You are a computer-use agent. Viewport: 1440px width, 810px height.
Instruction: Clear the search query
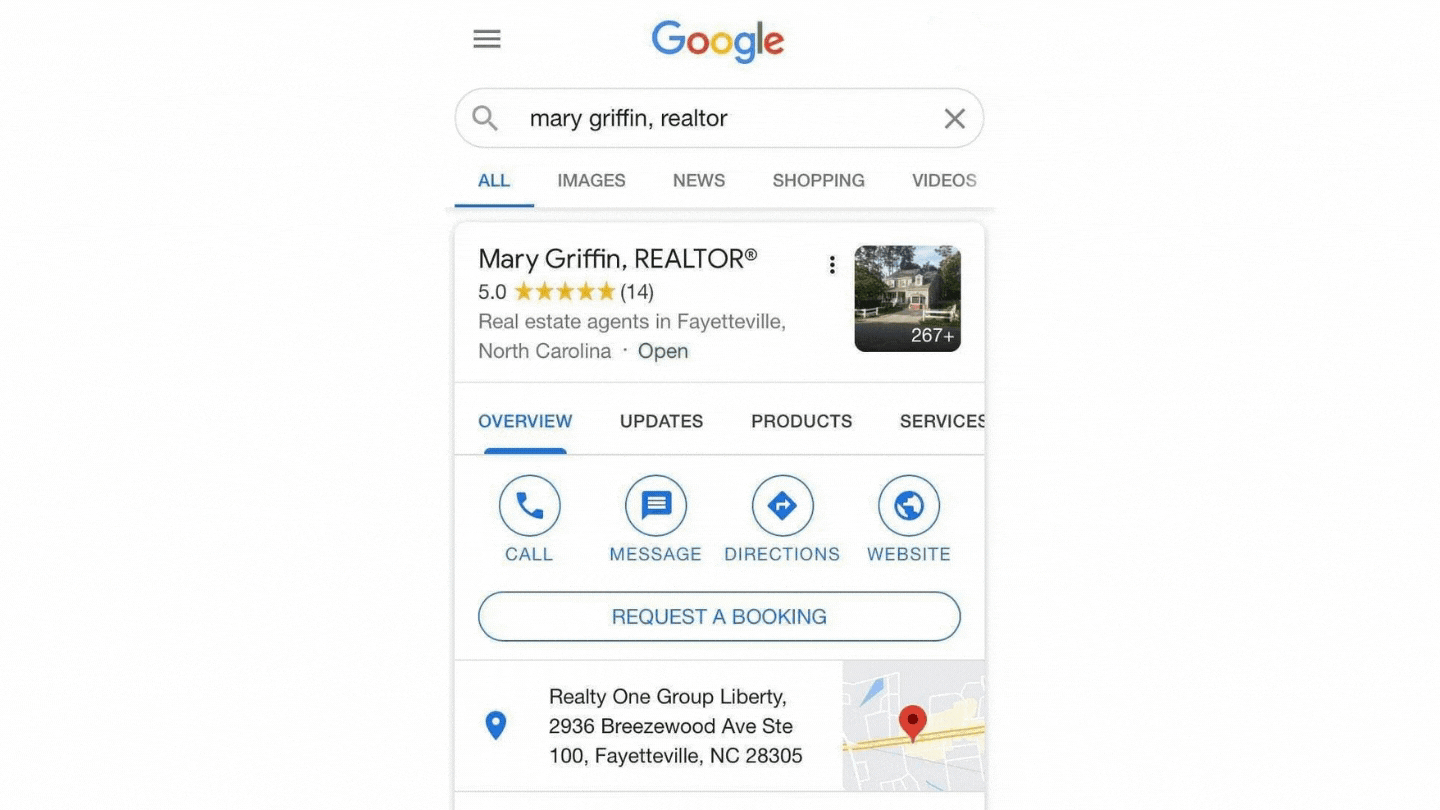point(954,119)
